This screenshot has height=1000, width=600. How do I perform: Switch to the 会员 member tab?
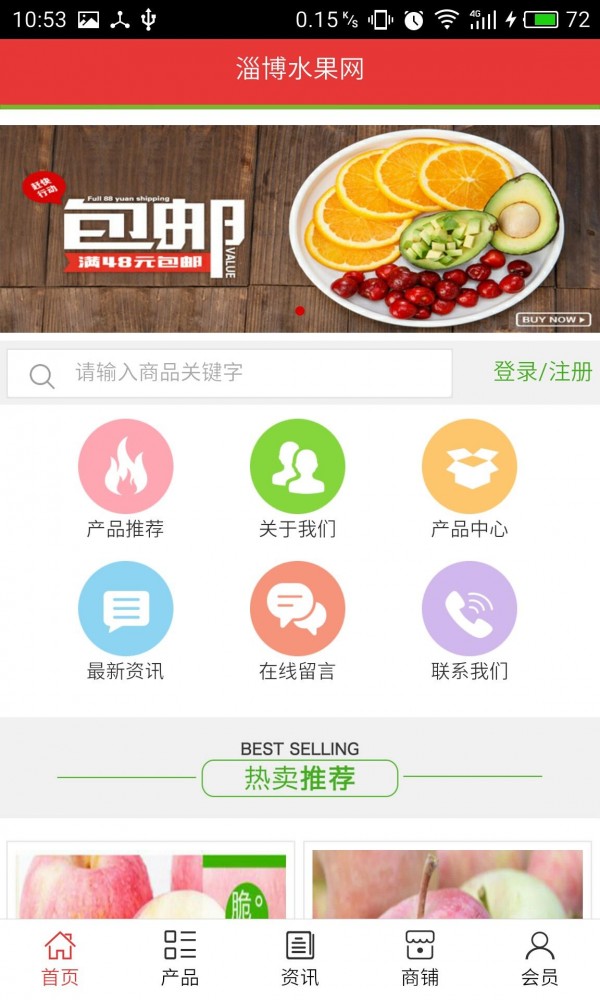coord(540,958)
